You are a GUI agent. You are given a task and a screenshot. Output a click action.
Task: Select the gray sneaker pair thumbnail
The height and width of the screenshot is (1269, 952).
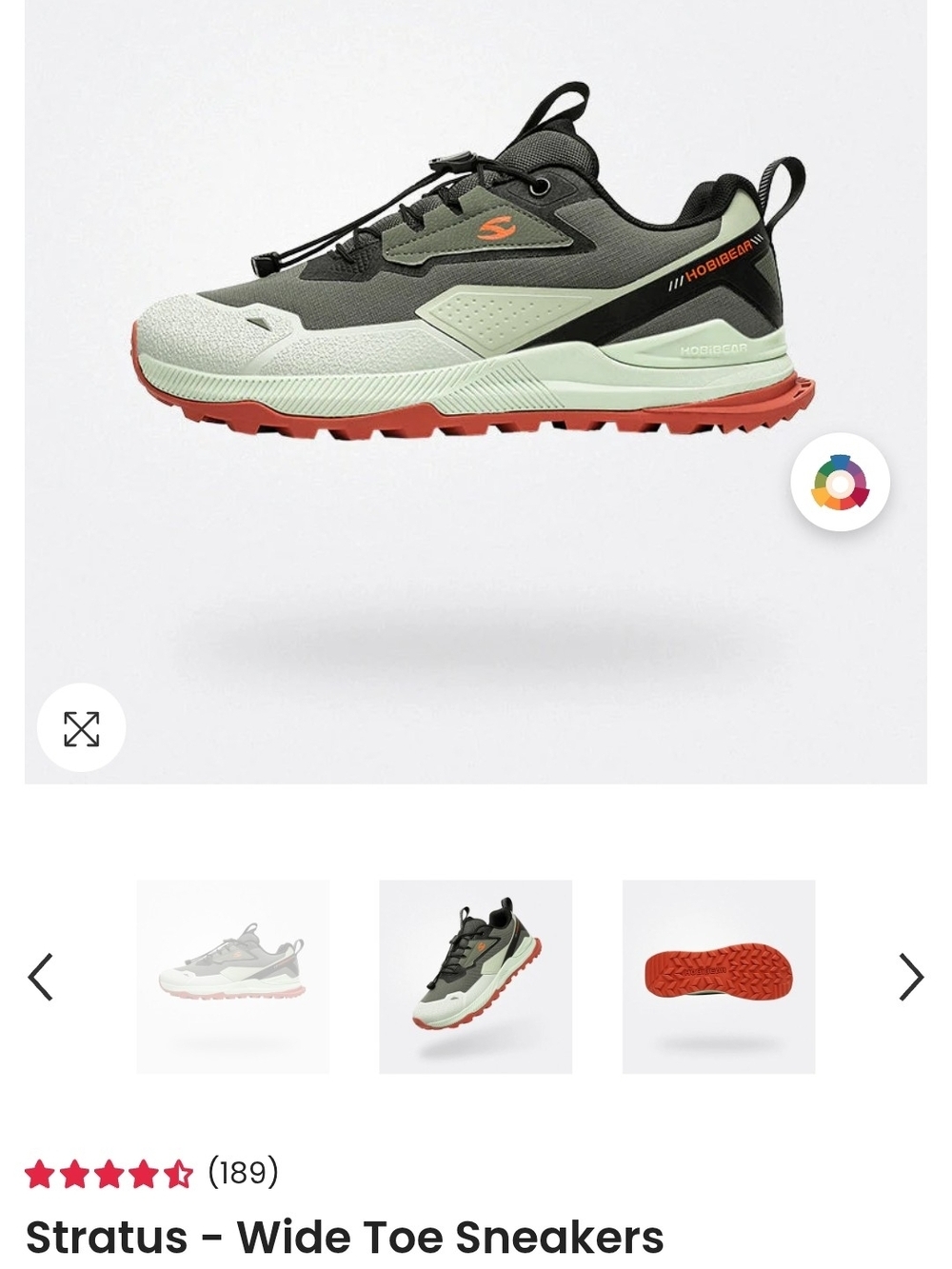pyautogui.click(x=476, y=976)
